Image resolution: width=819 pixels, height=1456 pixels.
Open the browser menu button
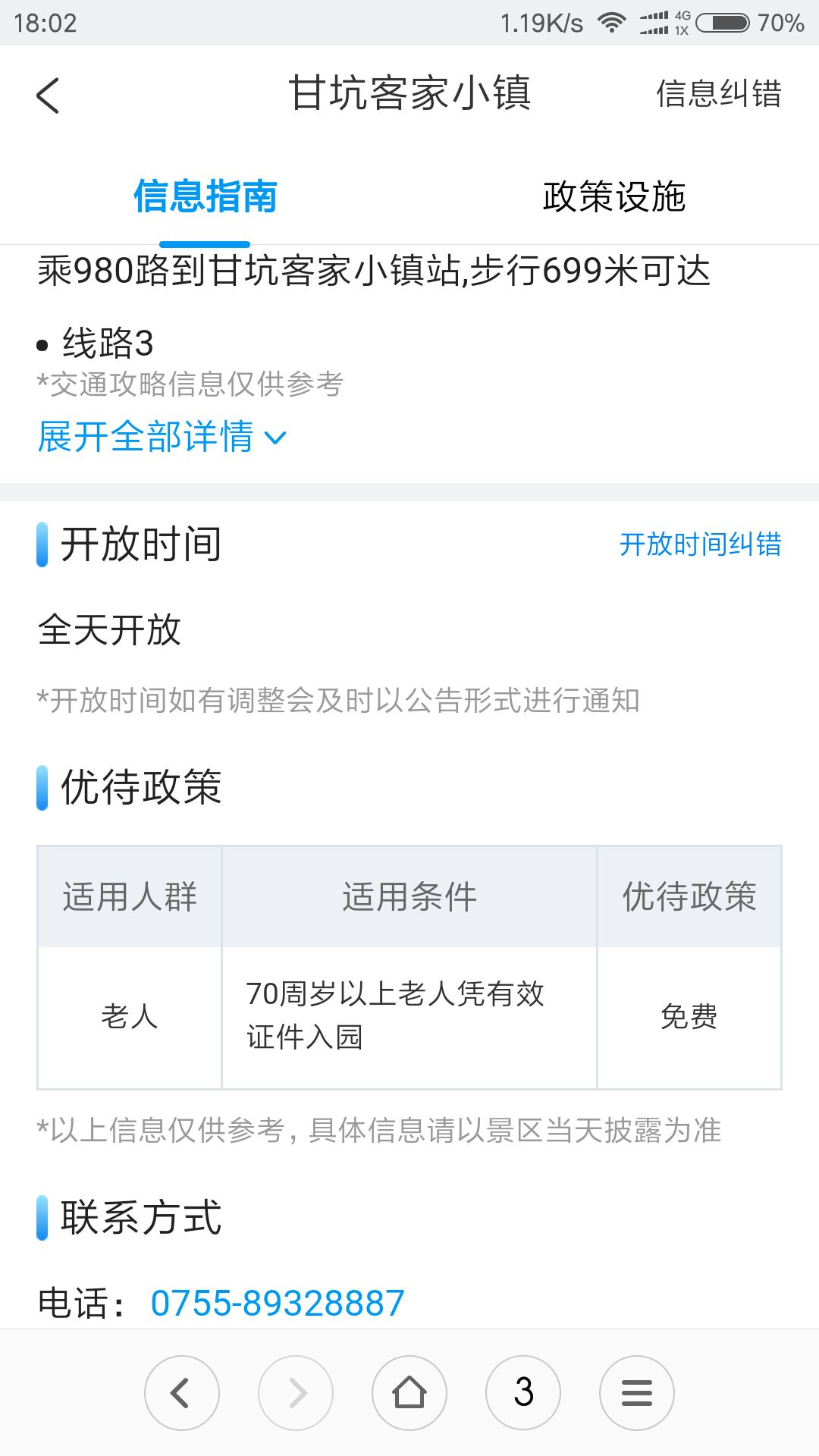(637, 1393)
